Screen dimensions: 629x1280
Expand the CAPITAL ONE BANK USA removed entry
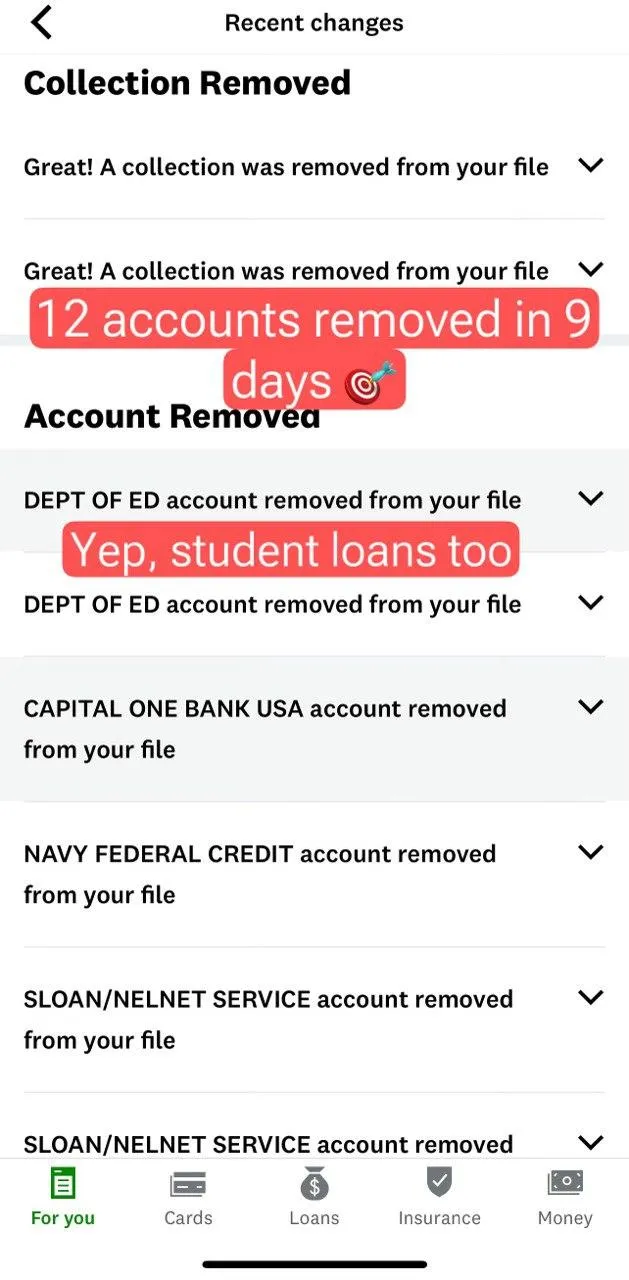click(591, 706)
